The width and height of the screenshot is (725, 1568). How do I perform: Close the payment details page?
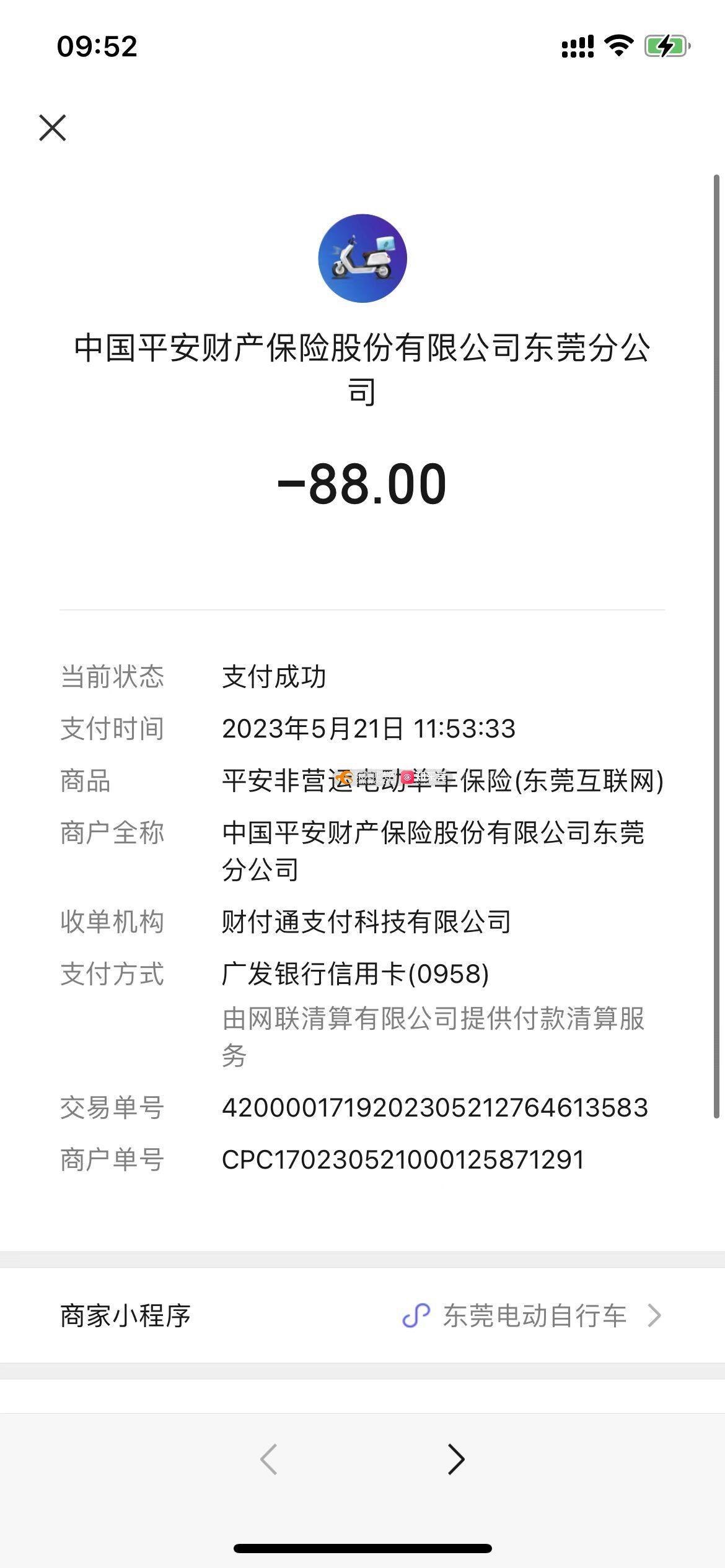pos(53,128)
